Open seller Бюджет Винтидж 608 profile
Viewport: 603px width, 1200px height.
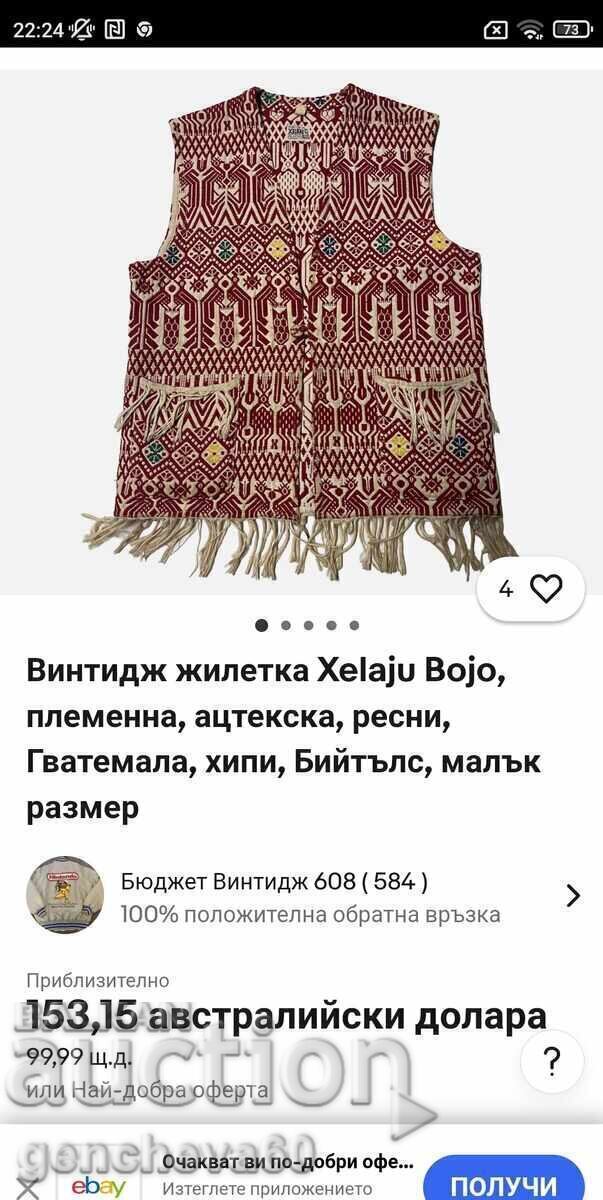300,896
